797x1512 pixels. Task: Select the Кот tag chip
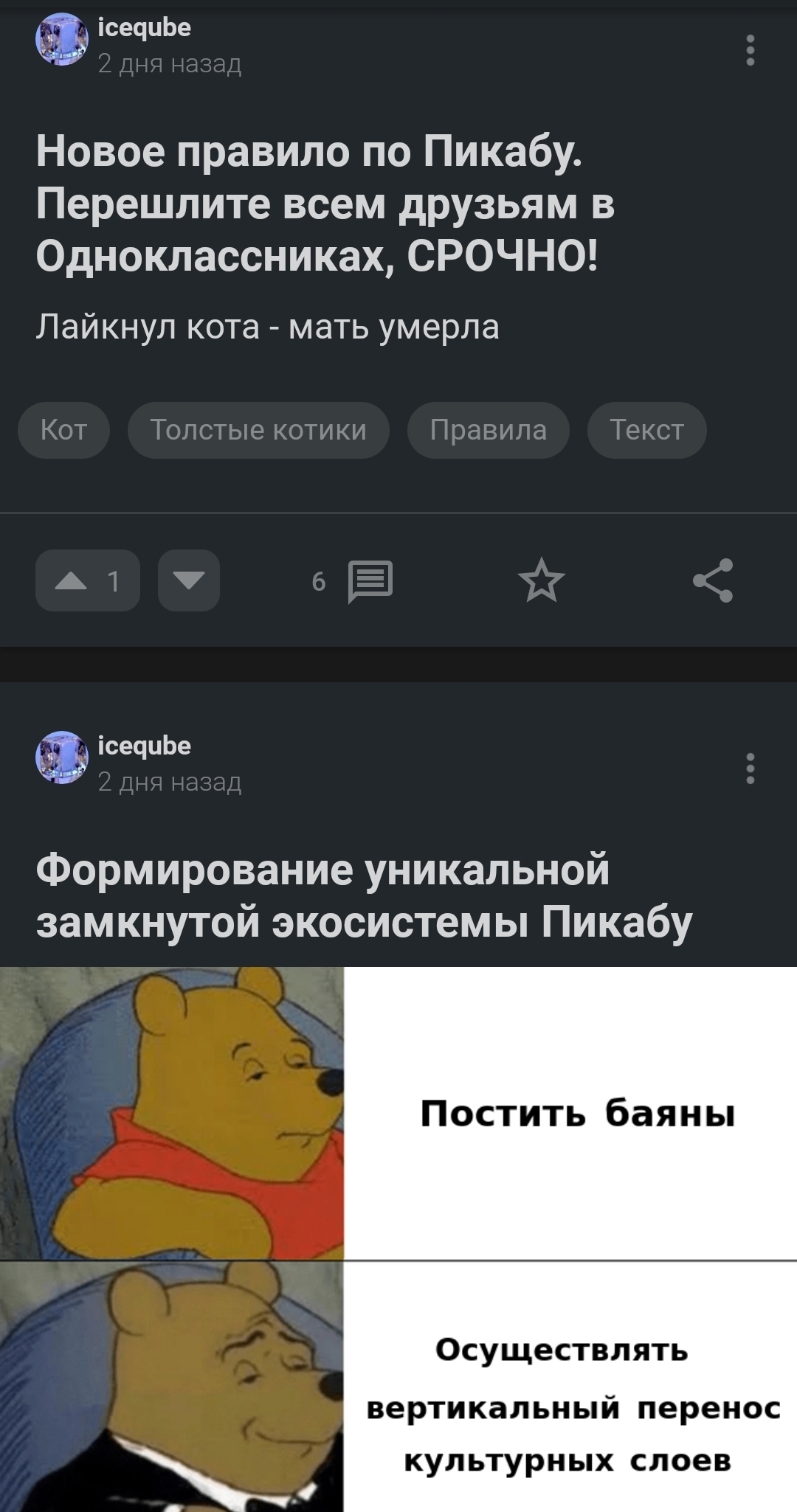click(x=64, y=430)
